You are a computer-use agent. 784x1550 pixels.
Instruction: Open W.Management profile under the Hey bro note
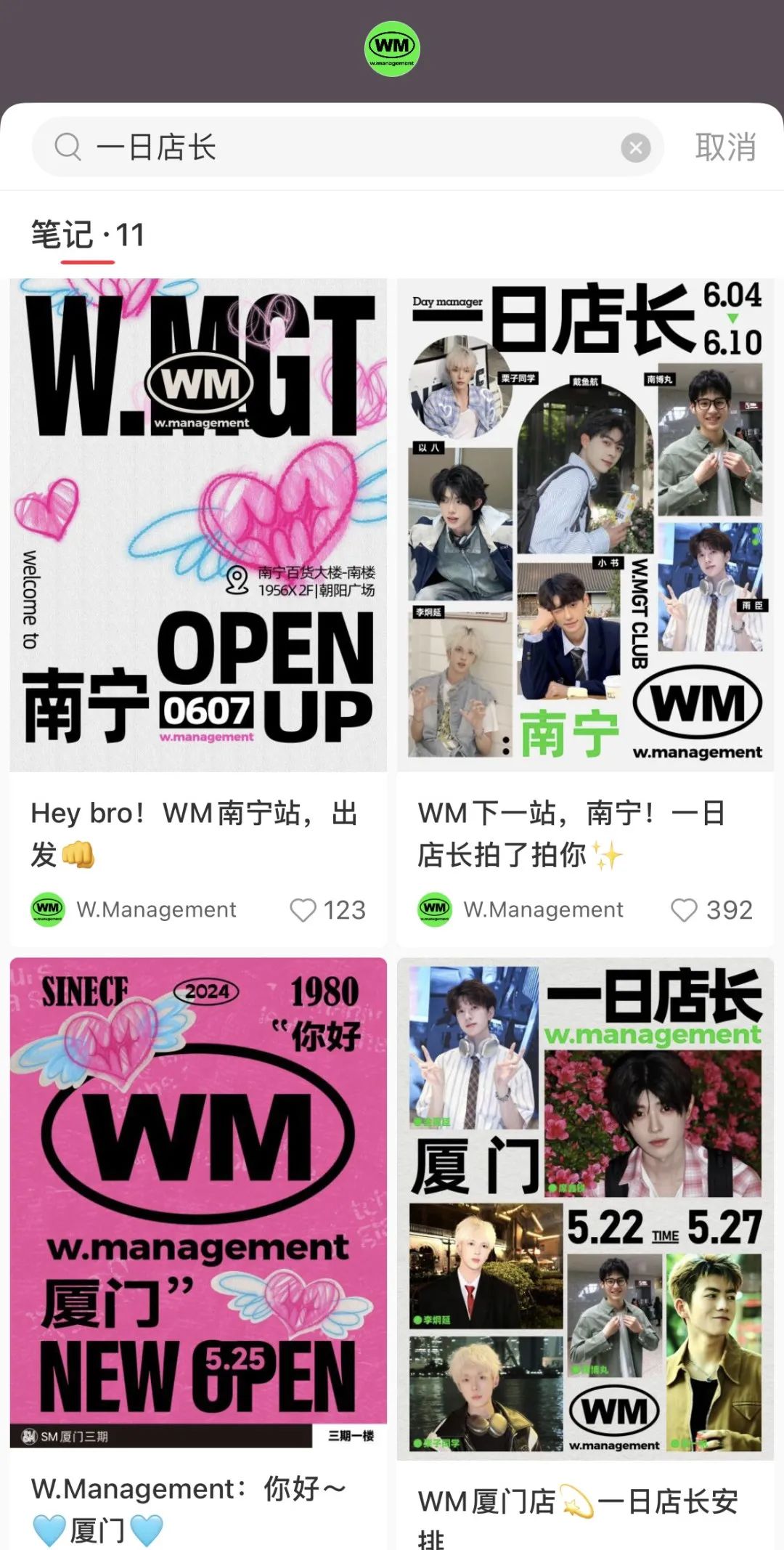pos(134,909)
